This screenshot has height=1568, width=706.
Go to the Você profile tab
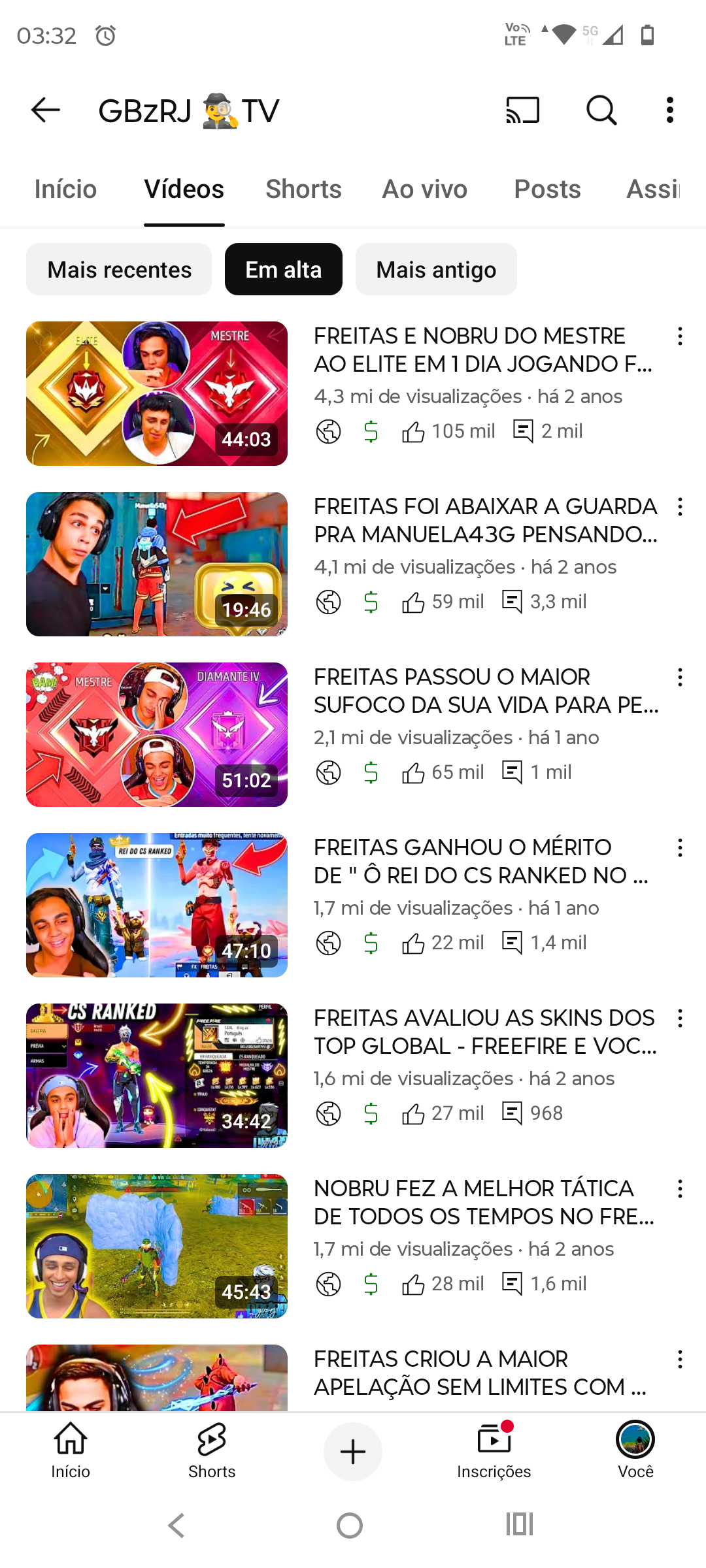[635, 1452]
